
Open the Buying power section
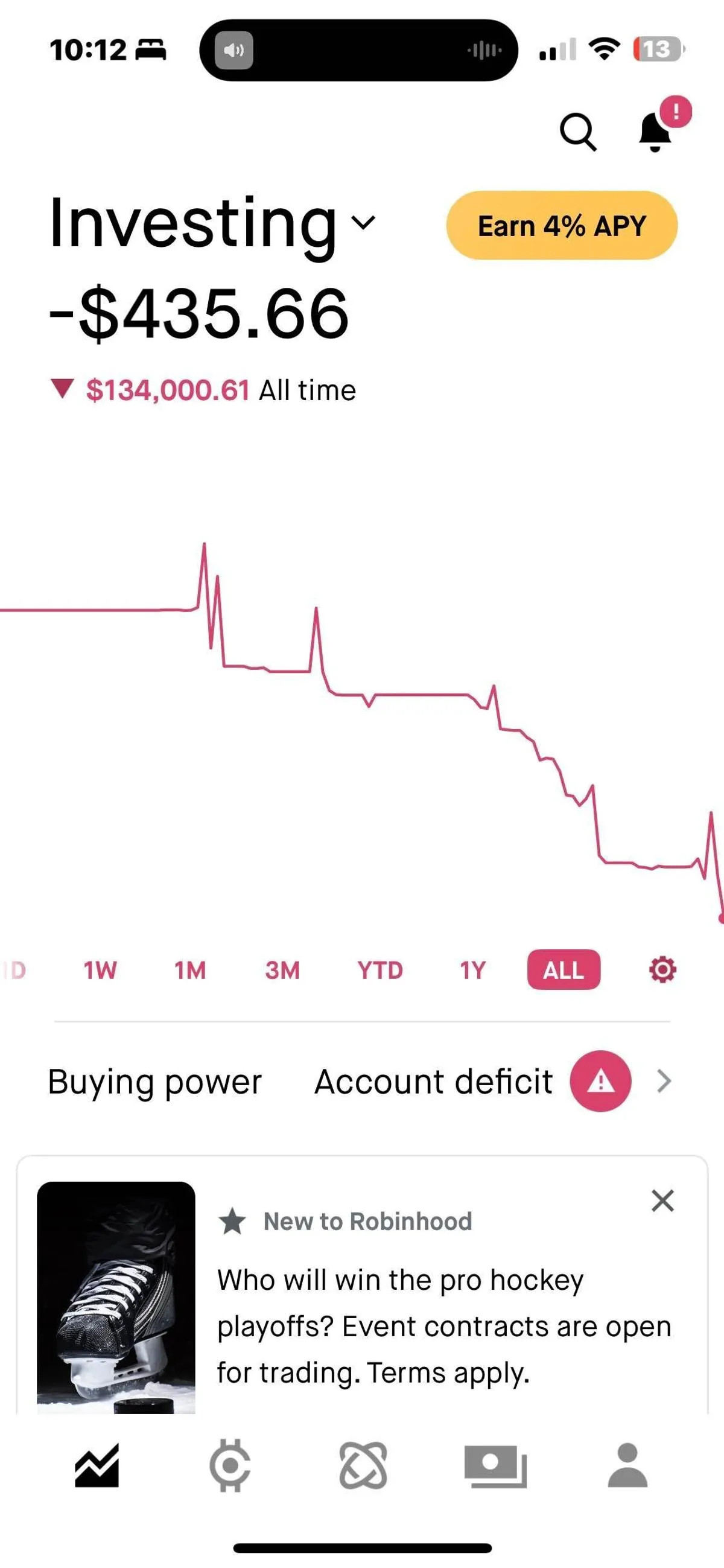[154, 1081]
